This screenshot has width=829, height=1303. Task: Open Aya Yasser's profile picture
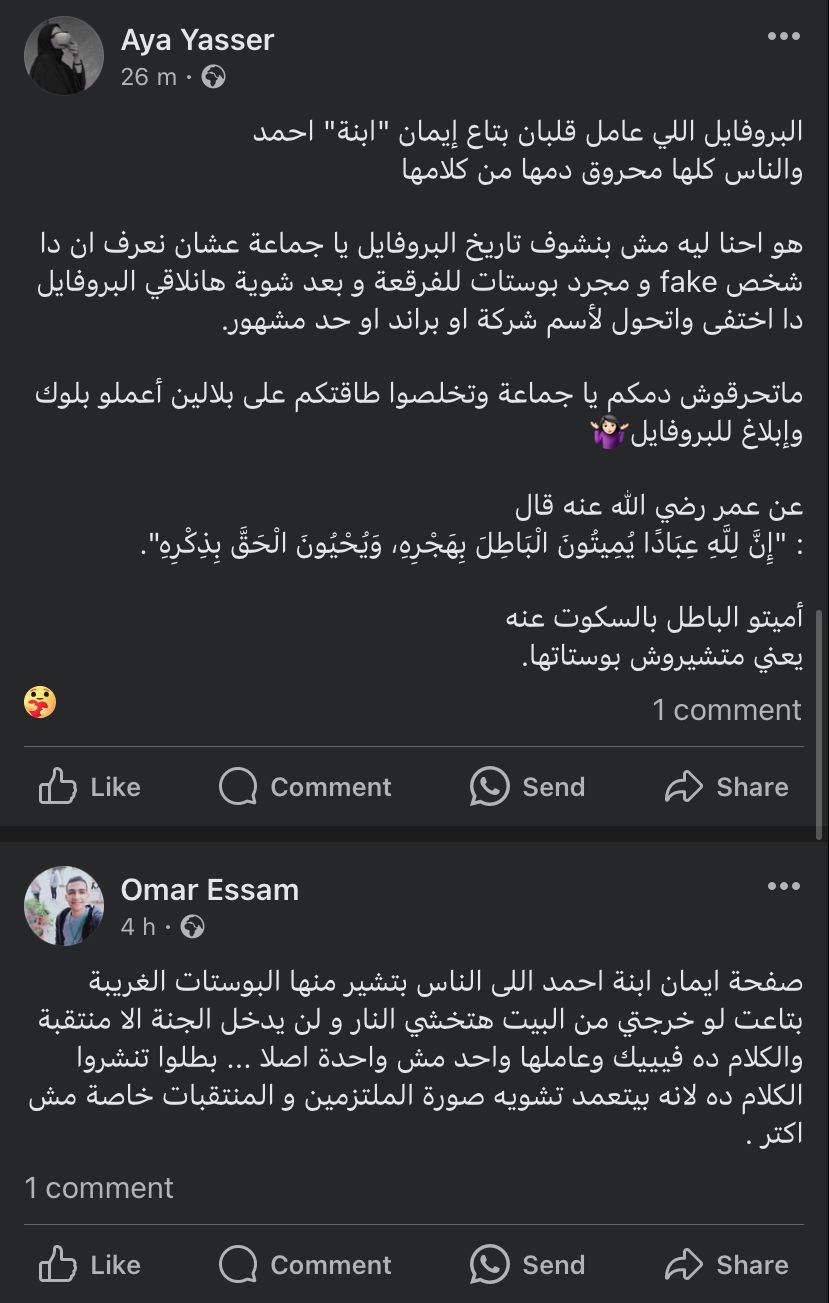(x=64, y=55)
